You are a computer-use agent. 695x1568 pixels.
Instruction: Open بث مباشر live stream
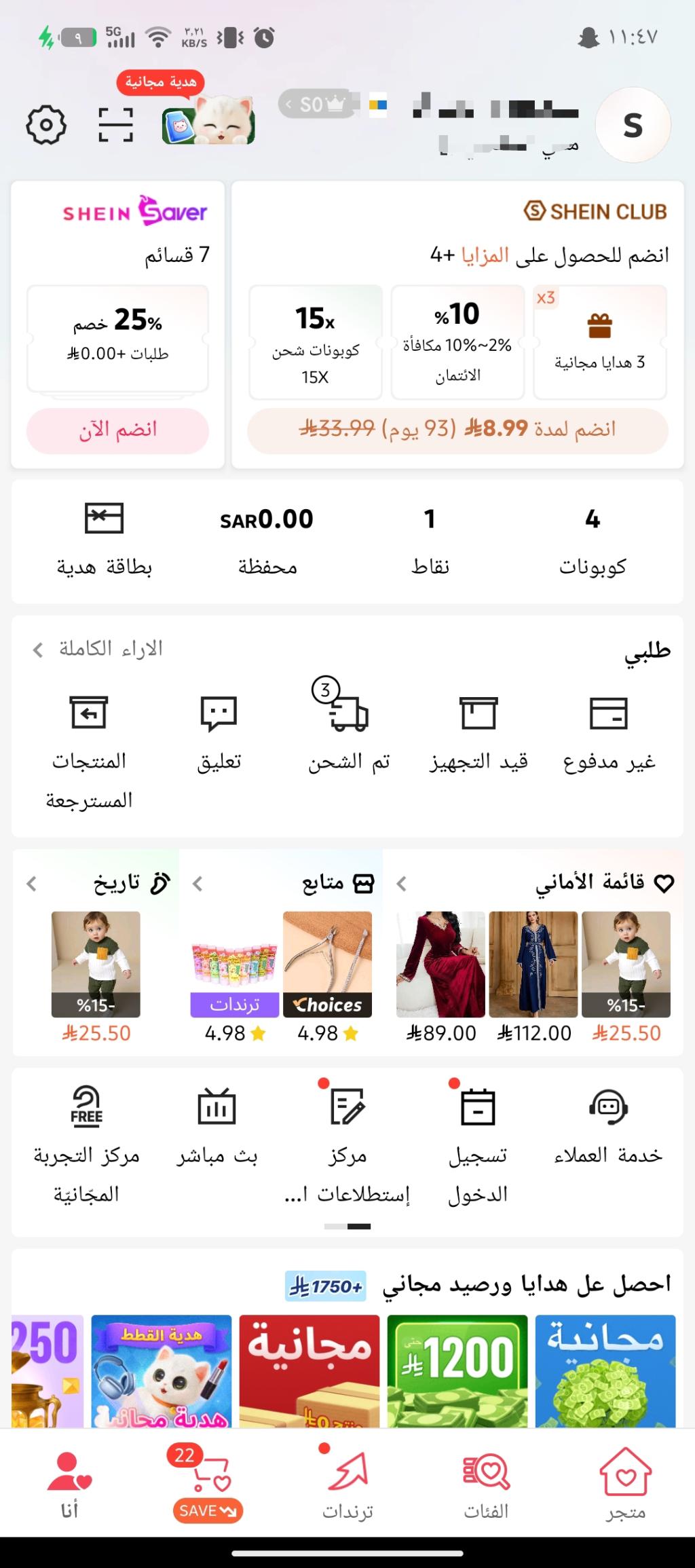click(x=217, y=1127)
